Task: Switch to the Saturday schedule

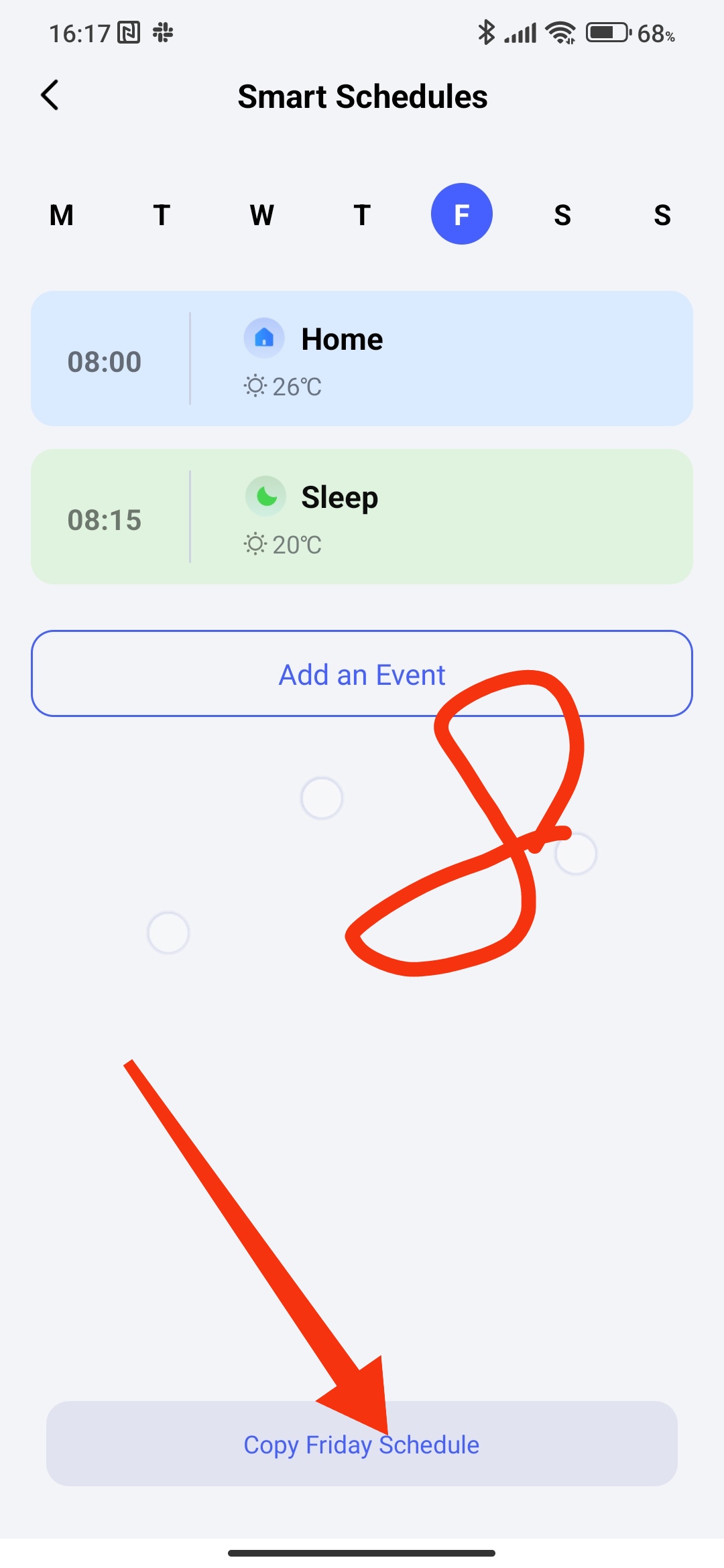Action: [562, 215]
